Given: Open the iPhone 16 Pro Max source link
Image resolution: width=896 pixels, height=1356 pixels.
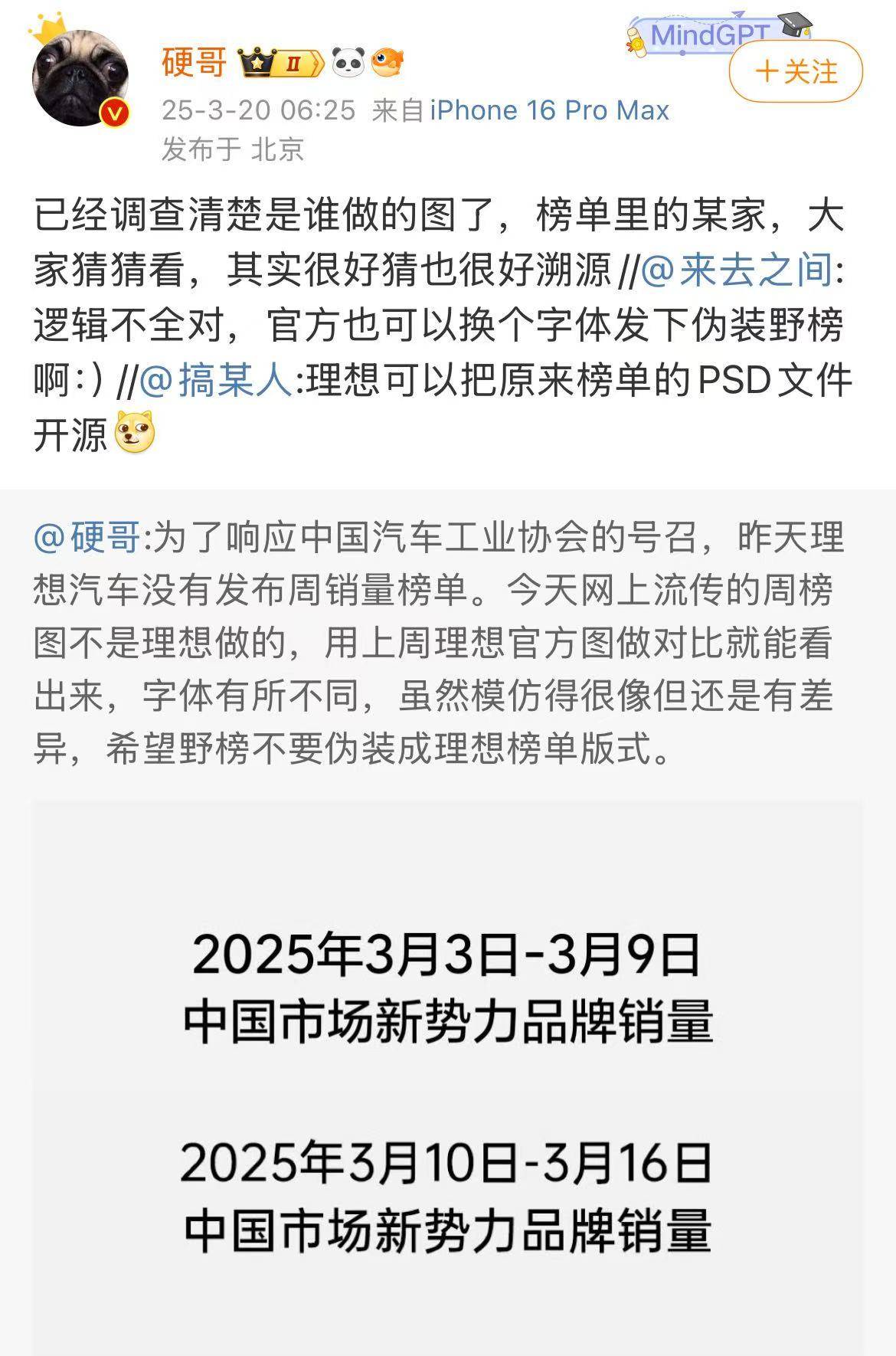Looking at the screenshot, I should (549, 110).
